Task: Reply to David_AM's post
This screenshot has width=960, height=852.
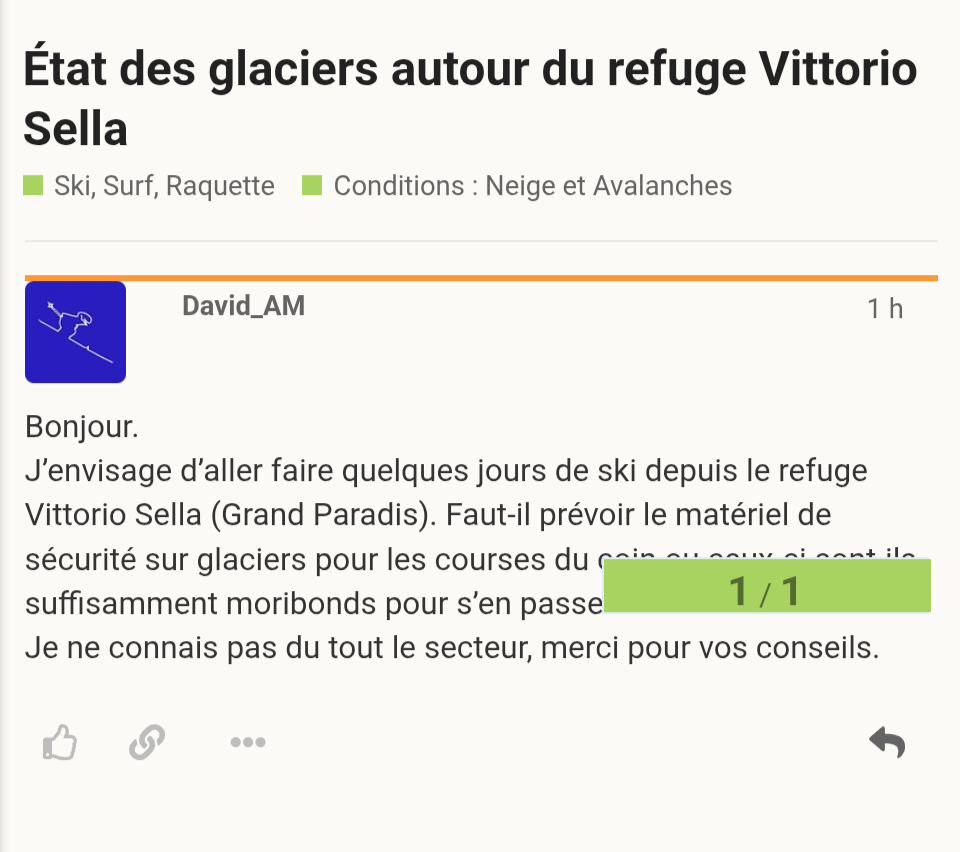Action: [x=886, y=742]
